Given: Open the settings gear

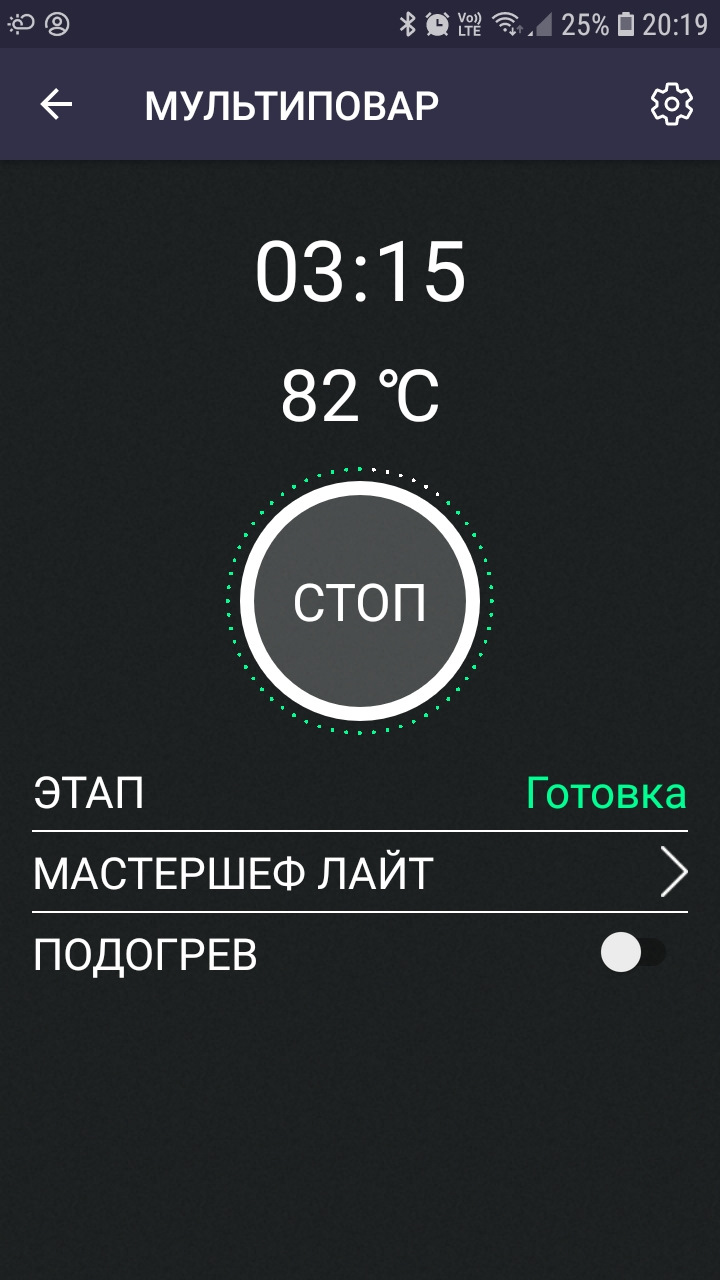Looking at the screenshot, I should [671, 105].
